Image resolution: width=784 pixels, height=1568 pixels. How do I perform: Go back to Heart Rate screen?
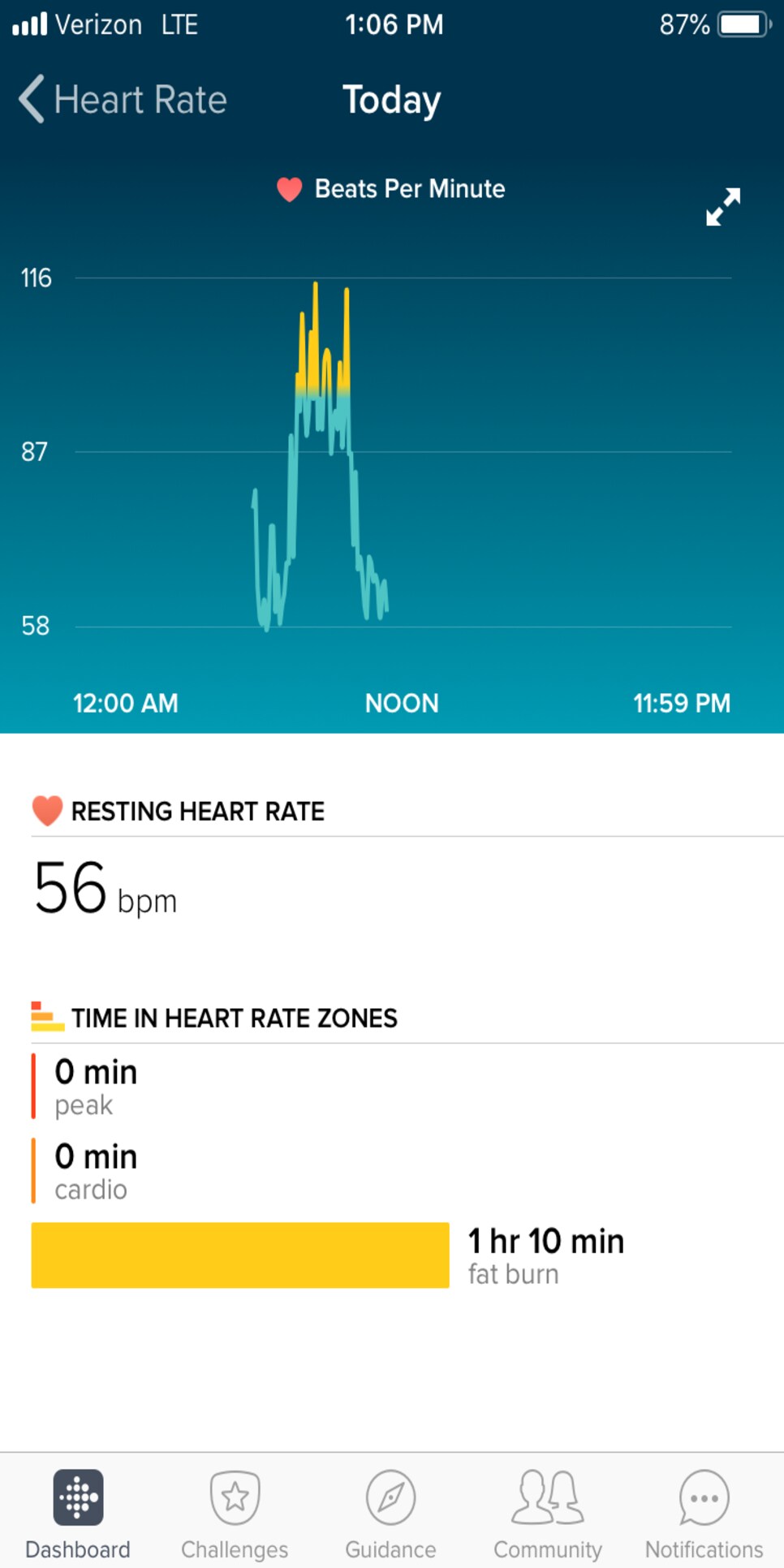click(123, 99)
